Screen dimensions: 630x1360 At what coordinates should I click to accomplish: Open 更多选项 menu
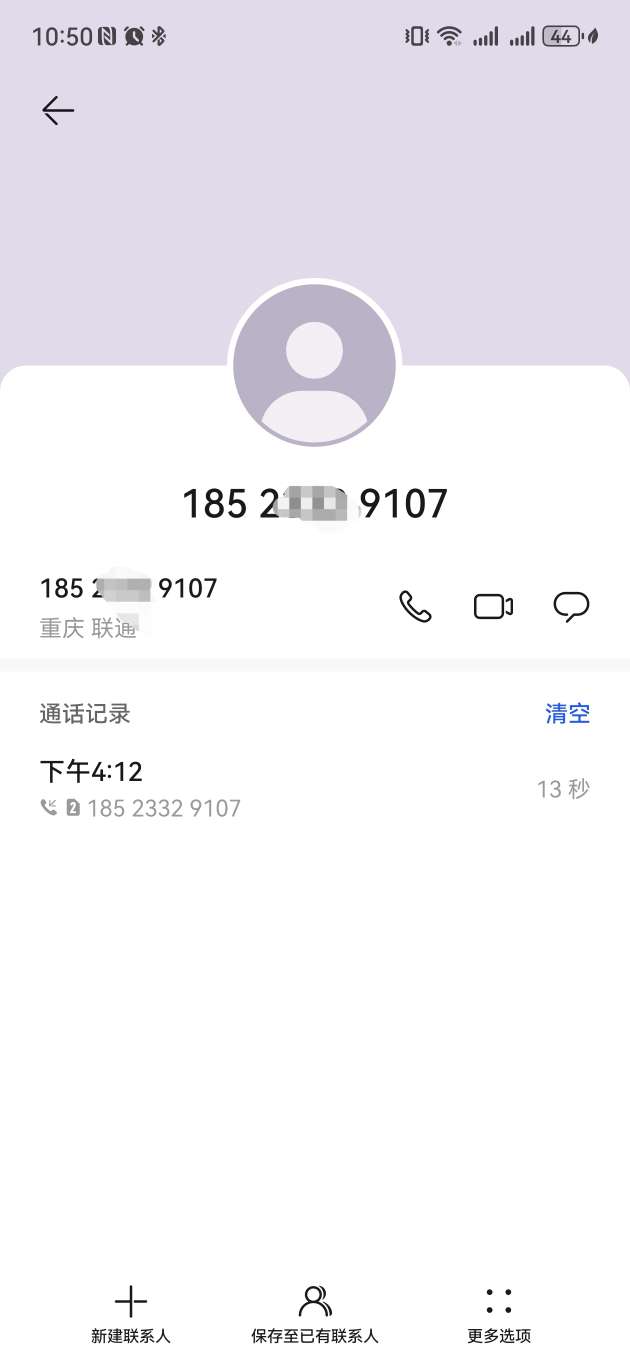click(x=499, y=1314)
